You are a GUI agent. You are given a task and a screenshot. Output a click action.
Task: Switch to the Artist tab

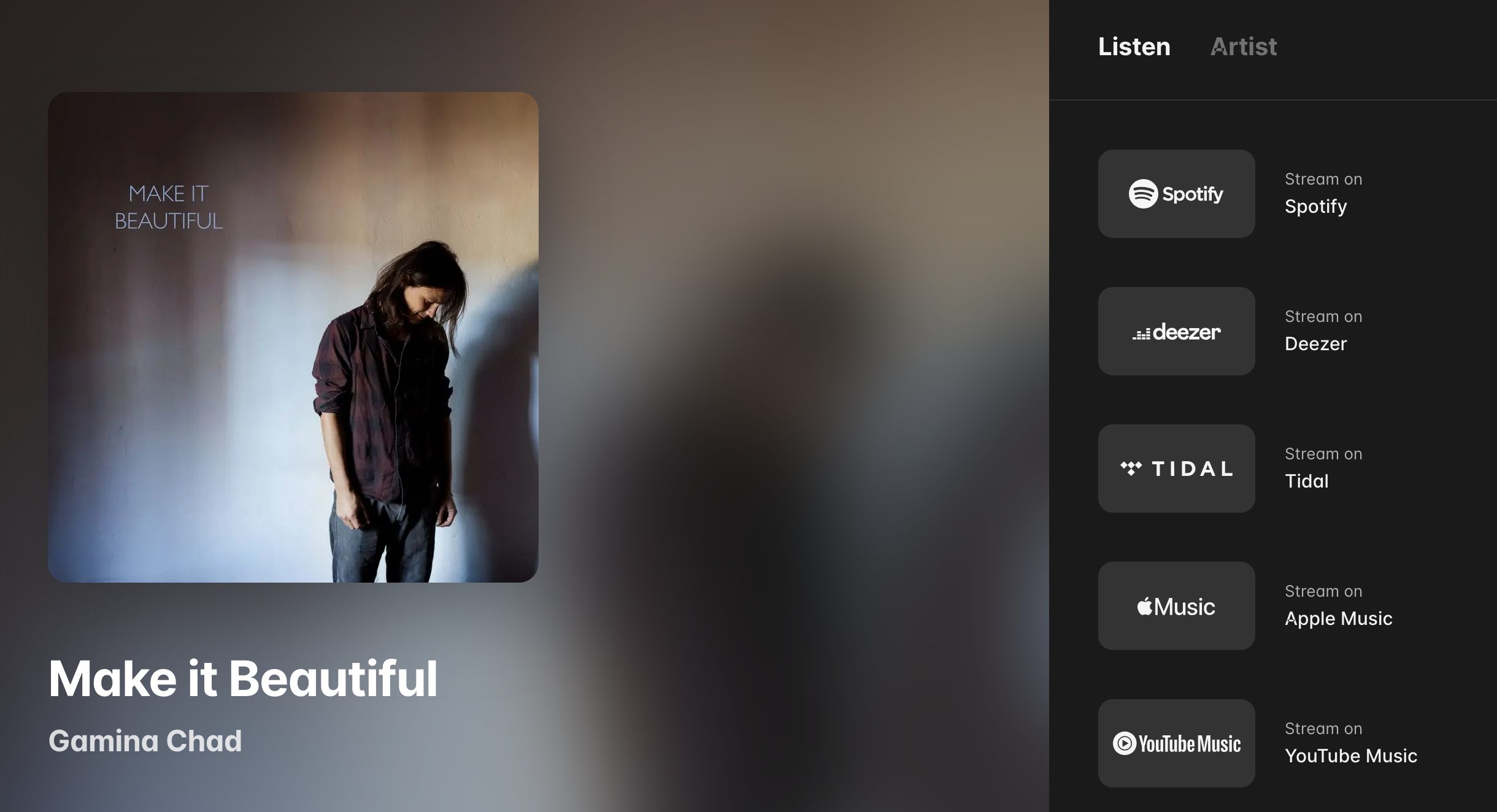(1243, 47)
